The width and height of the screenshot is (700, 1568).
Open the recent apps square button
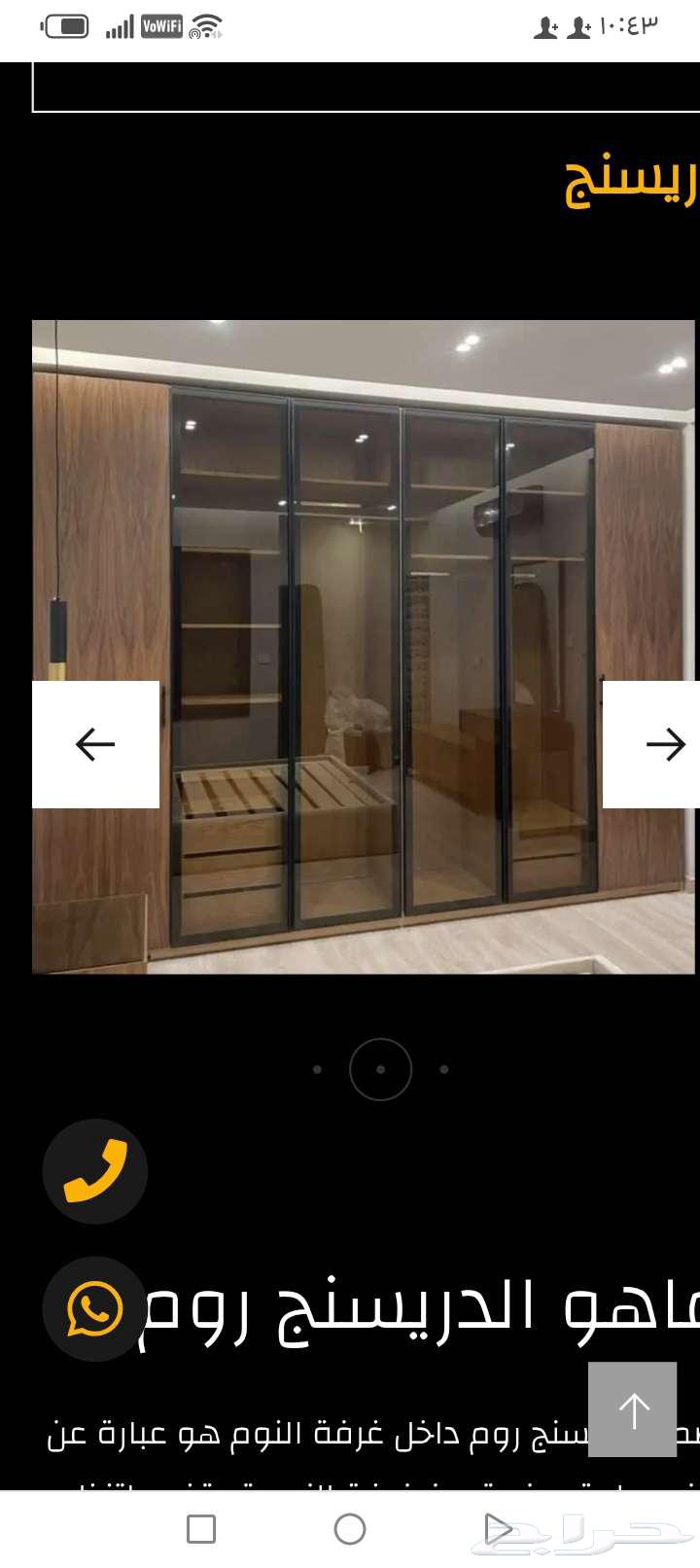point(201,1529)
